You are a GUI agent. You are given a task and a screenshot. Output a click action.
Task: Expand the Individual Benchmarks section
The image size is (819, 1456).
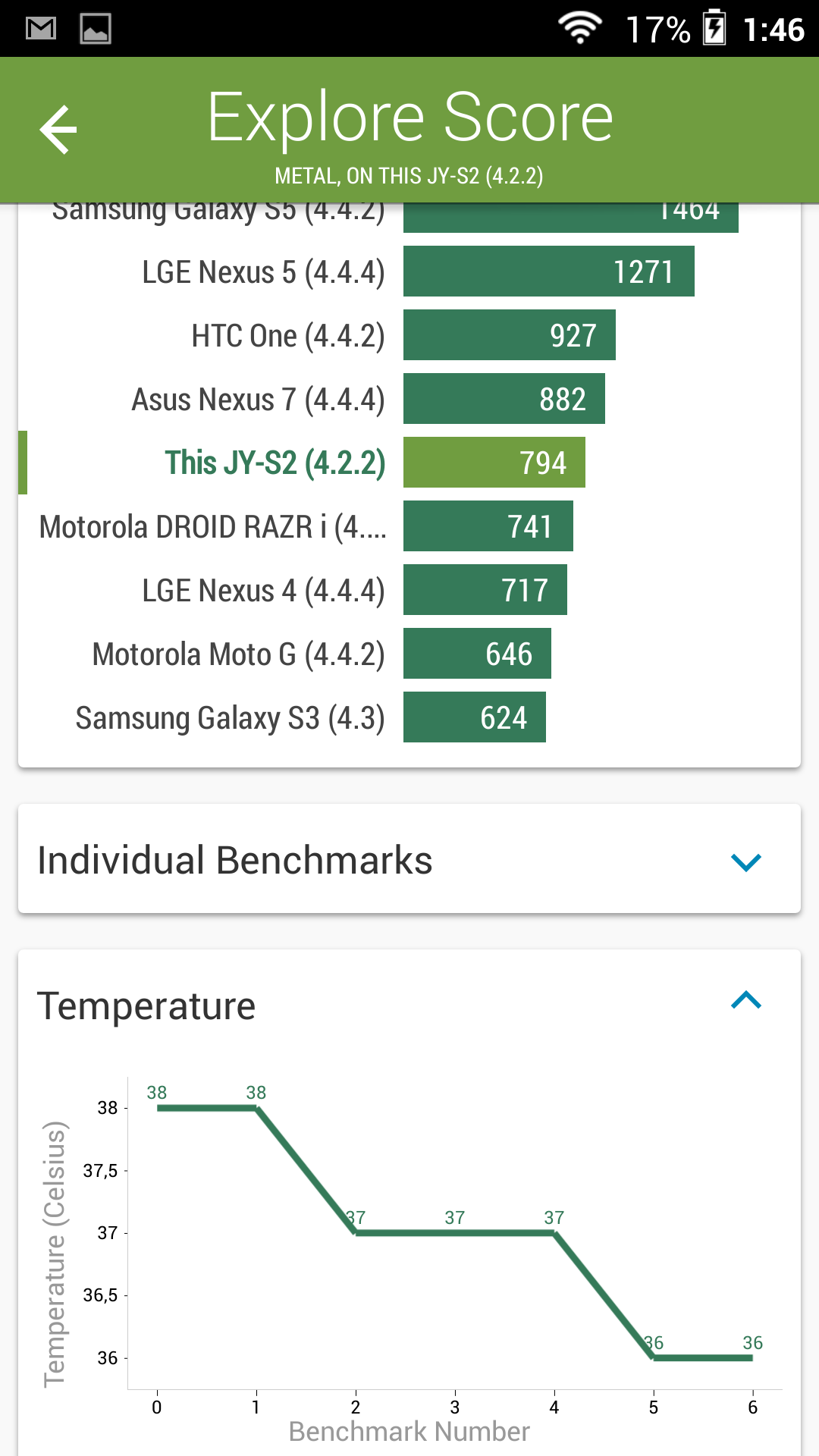[745, 861]
